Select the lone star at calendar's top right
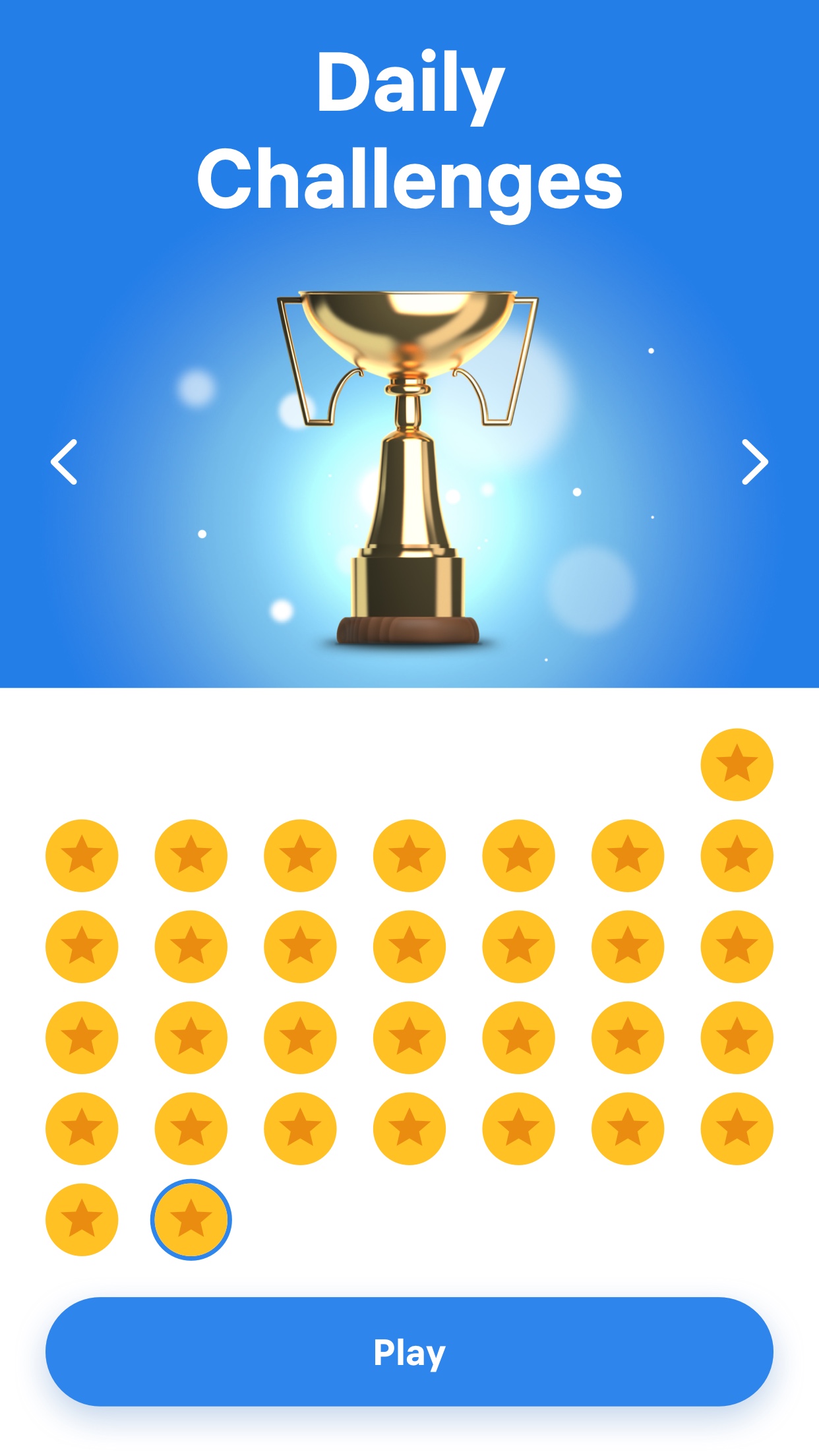The width and height of the screenshot is (819, 1456). [737, 764]
